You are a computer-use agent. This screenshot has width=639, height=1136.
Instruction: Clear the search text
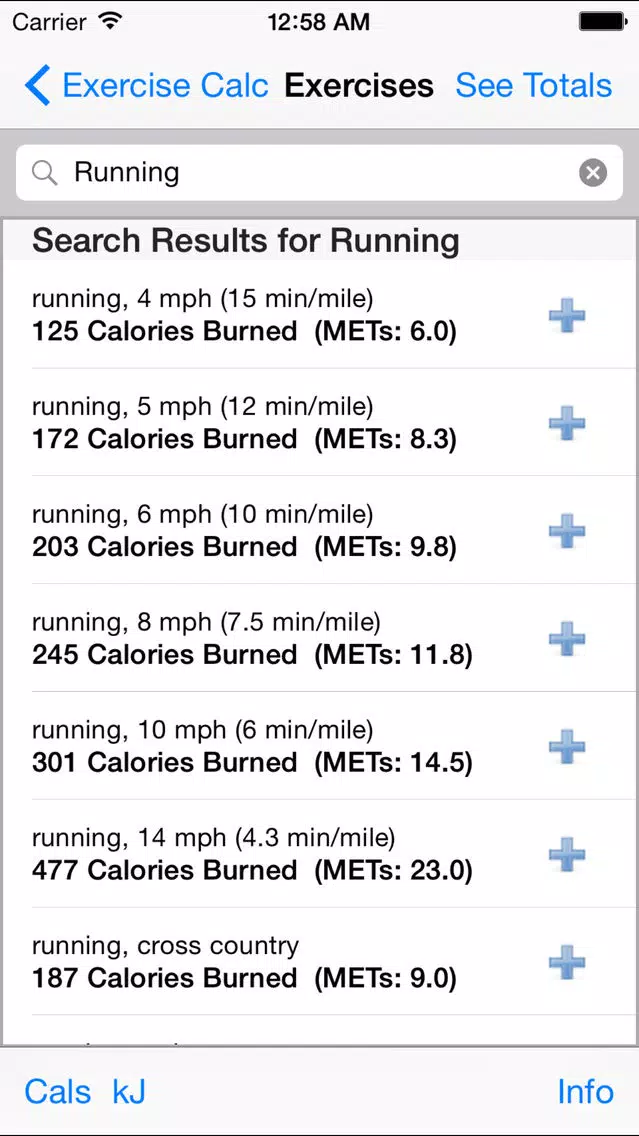pyautogui.click(x=593, y=172)
